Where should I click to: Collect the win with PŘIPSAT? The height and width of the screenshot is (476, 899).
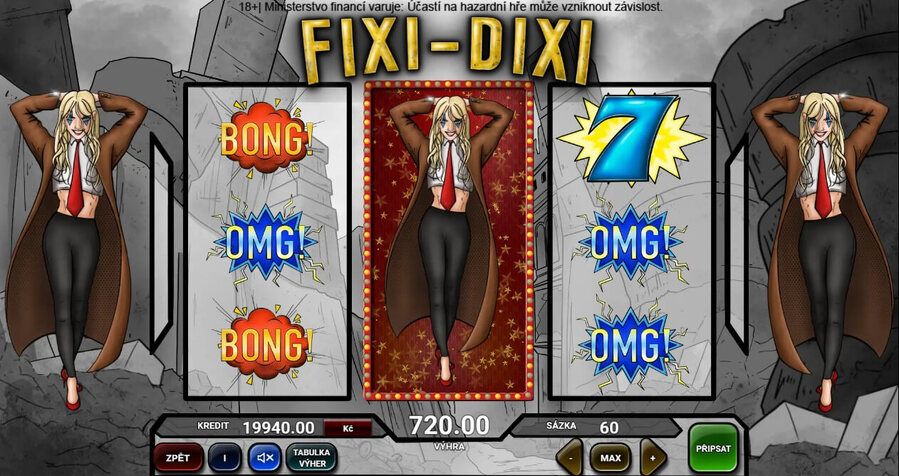(x=713, y=448)
